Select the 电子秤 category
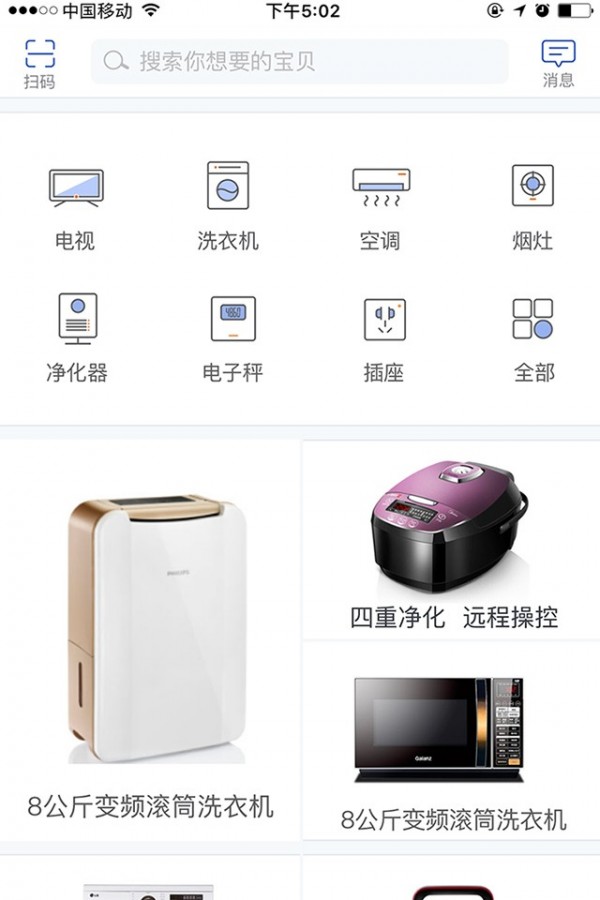Screen dimensions: 600x900 point(232,338)
